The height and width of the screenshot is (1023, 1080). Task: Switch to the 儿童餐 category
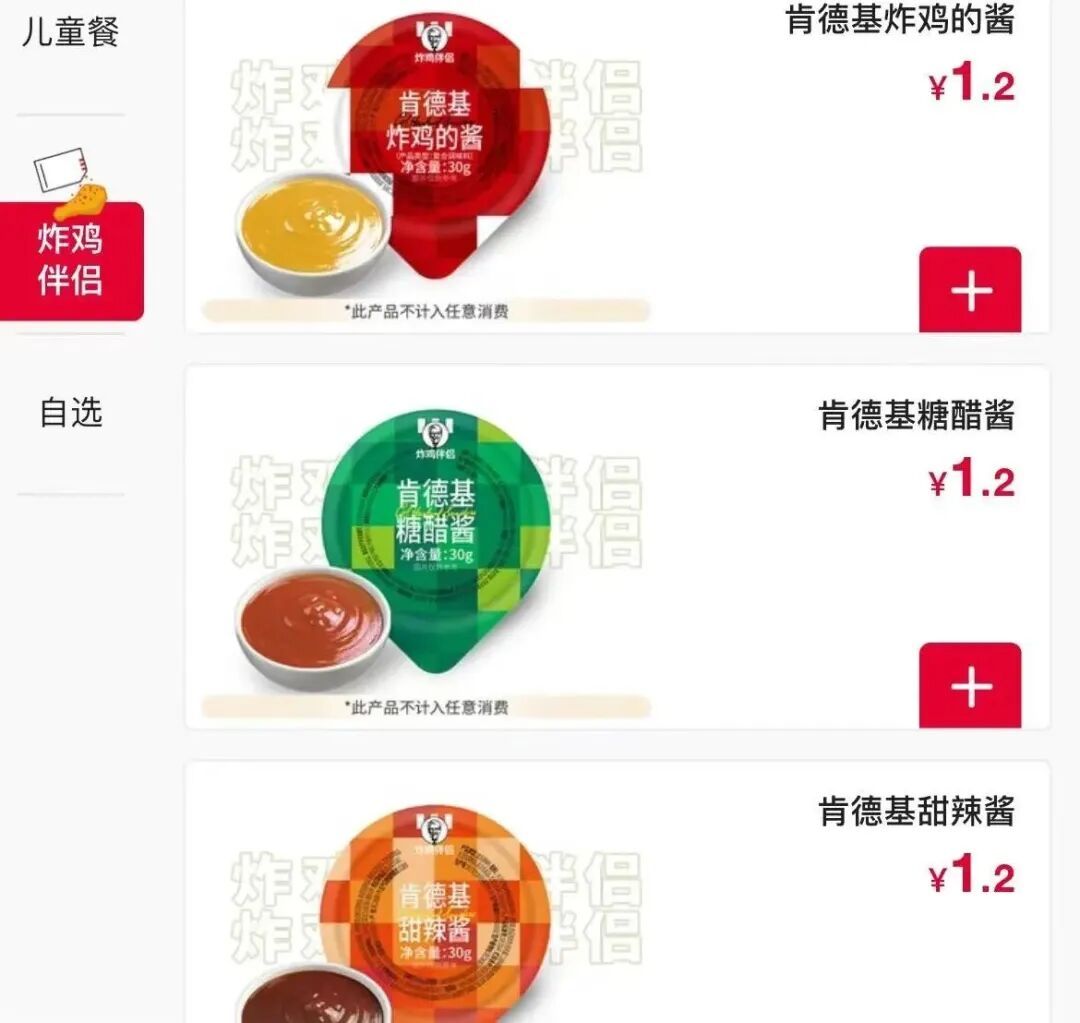(70, 32)
